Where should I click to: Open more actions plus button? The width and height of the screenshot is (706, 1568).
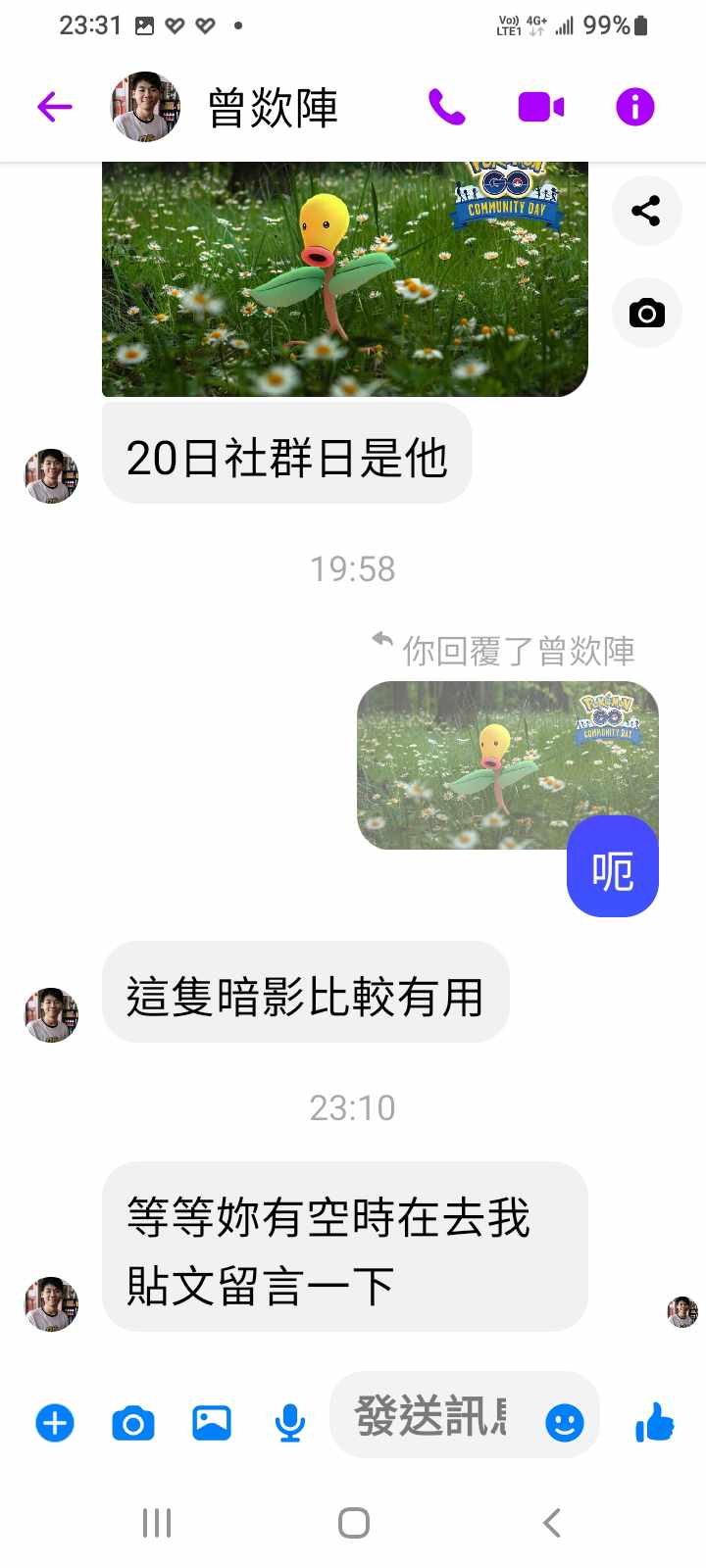55,1423
